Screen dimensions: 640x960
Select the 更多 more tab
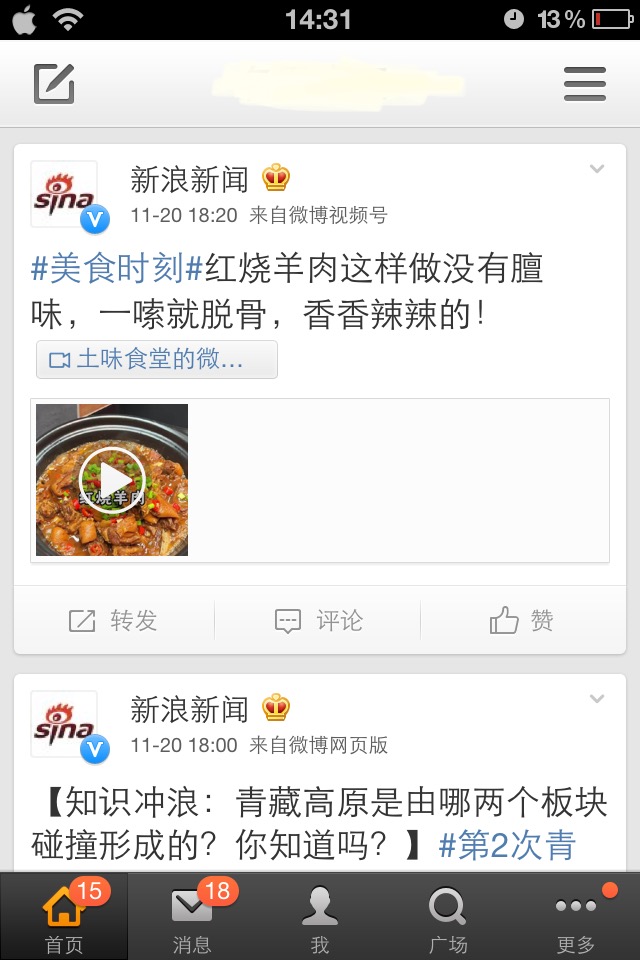575,916
